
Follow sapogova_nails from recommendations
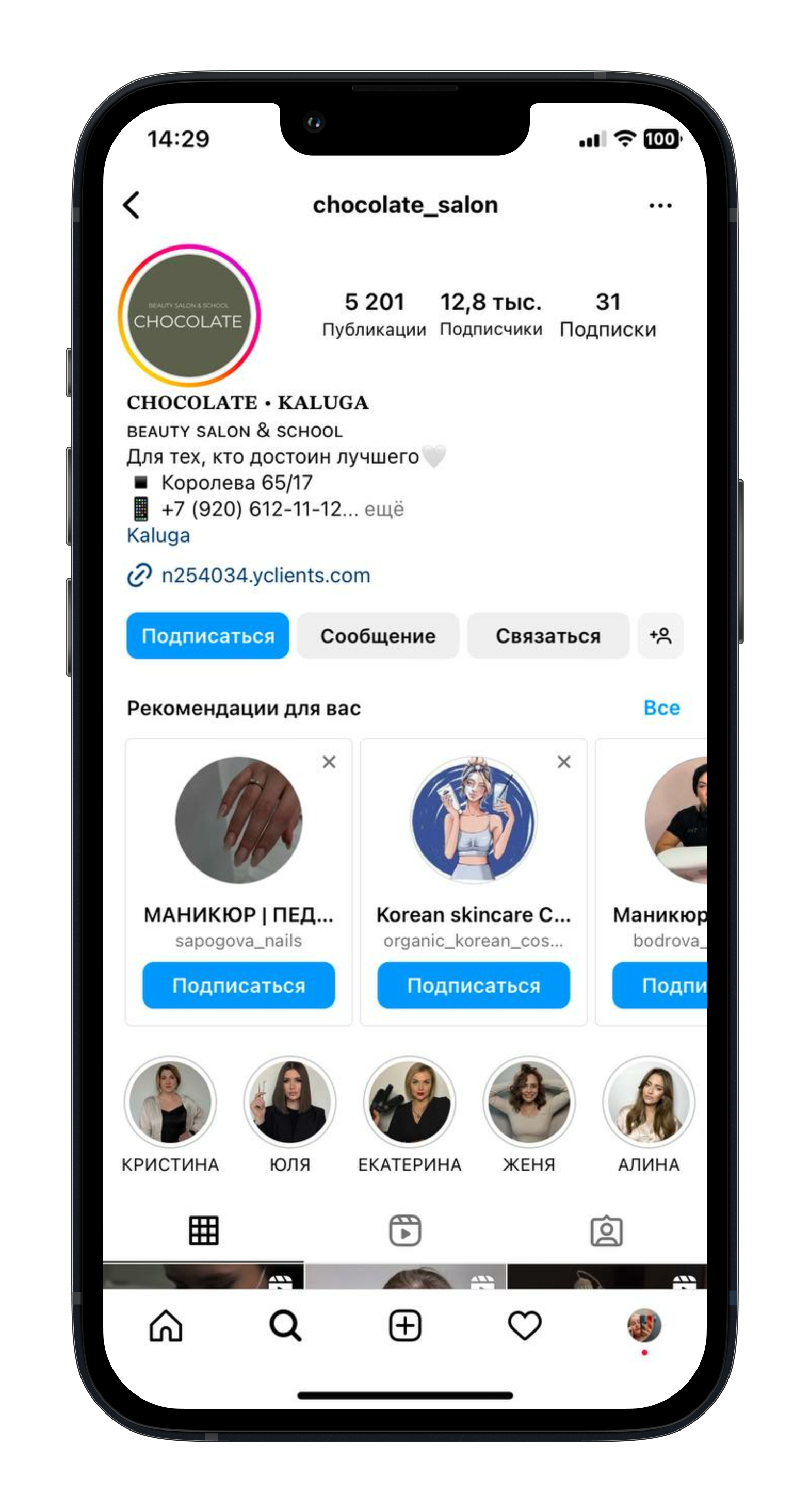point(238,985)
